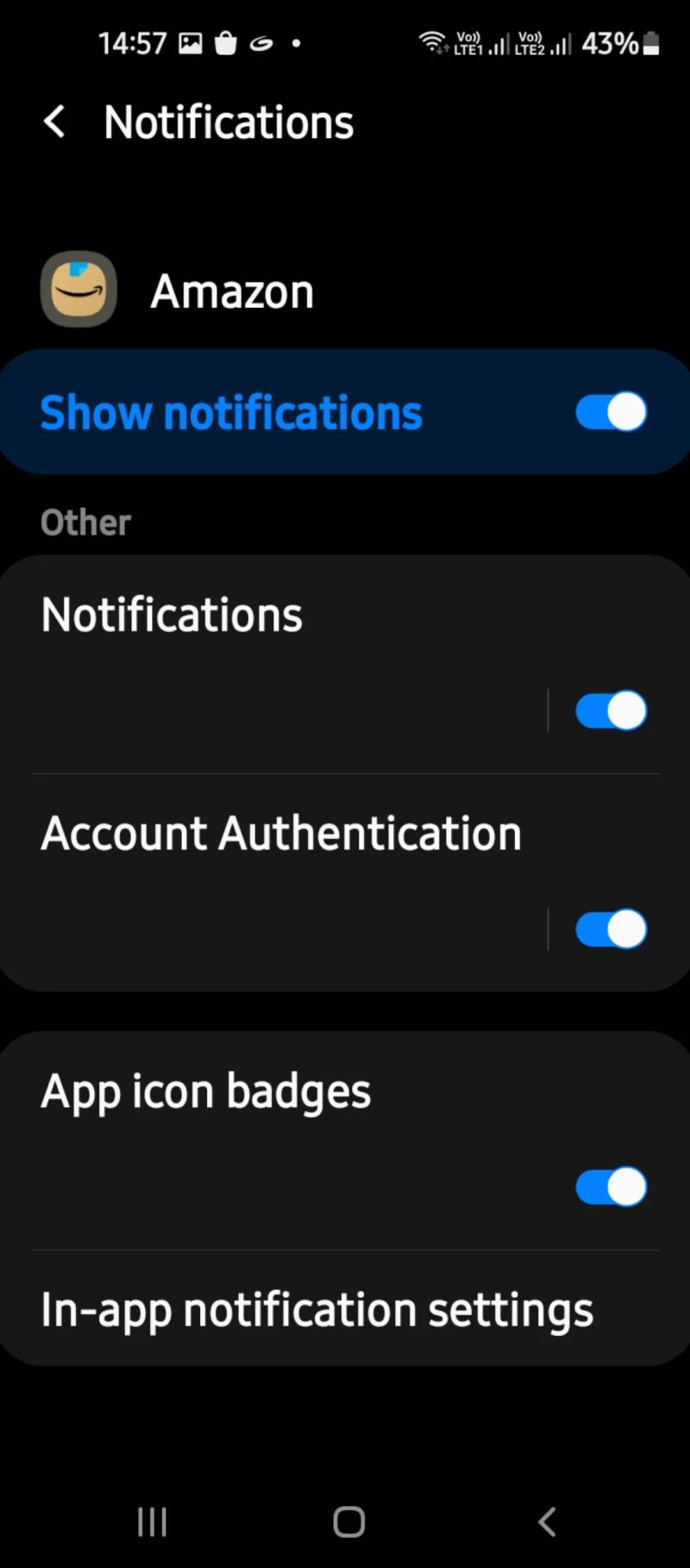Screen dimensions: 690x1568
Task: Turn off the Notifications switch
Action: pyautogui.click(x=611, y=710)
